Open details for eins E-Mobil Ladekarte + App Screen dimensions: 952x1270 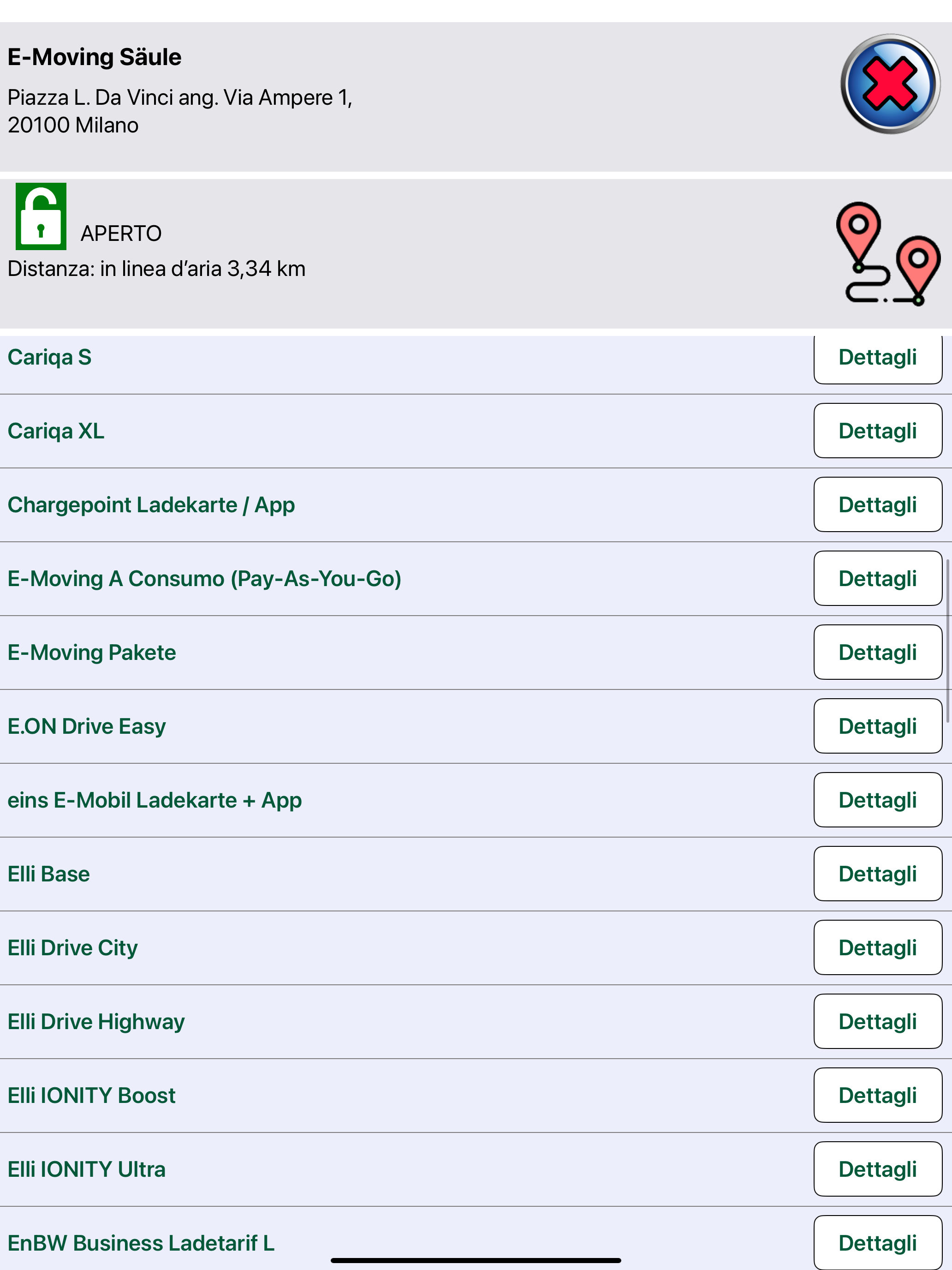877,800
